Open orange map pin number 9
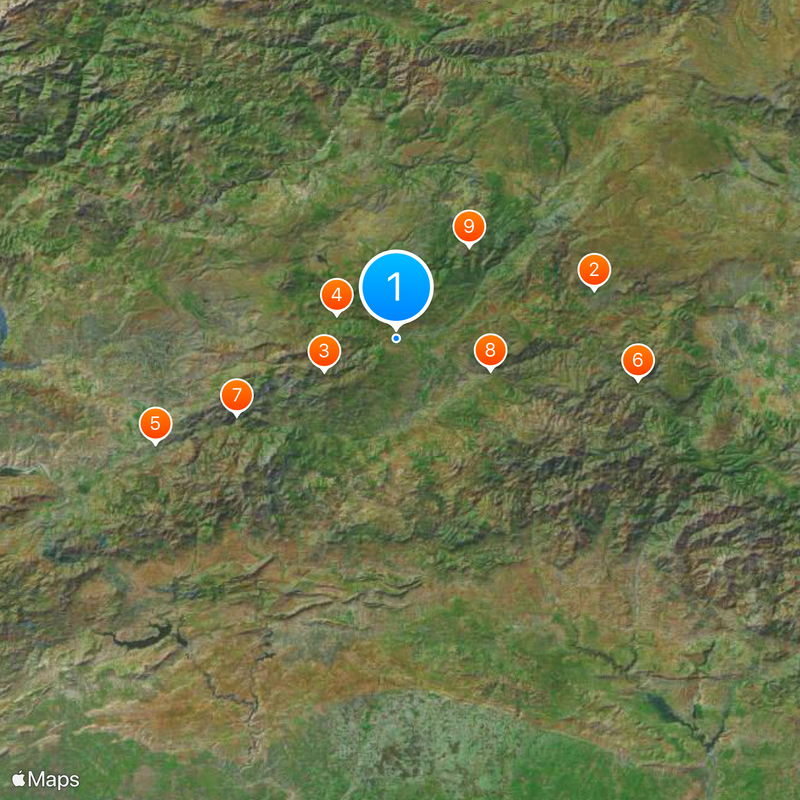Image resolution: width=800 pixels, height=800 pixels. 468,227
